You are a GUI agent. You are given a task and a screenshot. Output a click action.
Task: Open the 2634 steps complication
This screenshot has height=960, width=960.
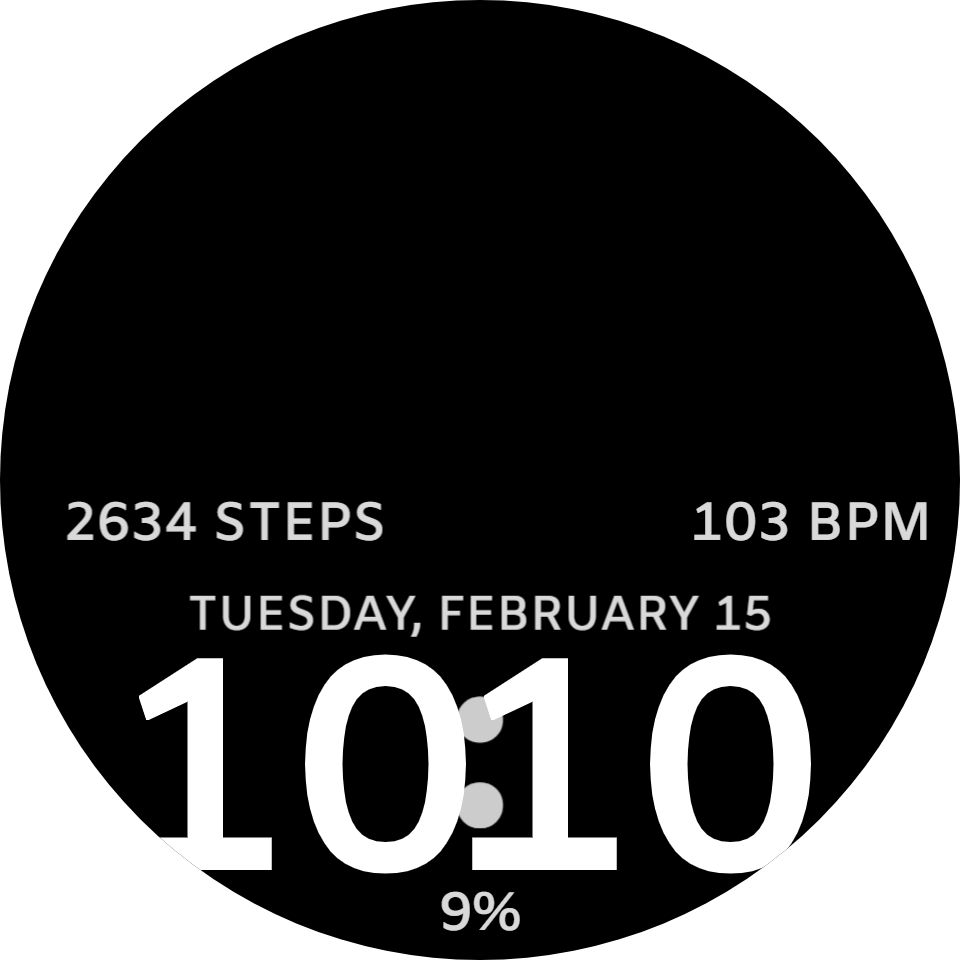(225, 522)
